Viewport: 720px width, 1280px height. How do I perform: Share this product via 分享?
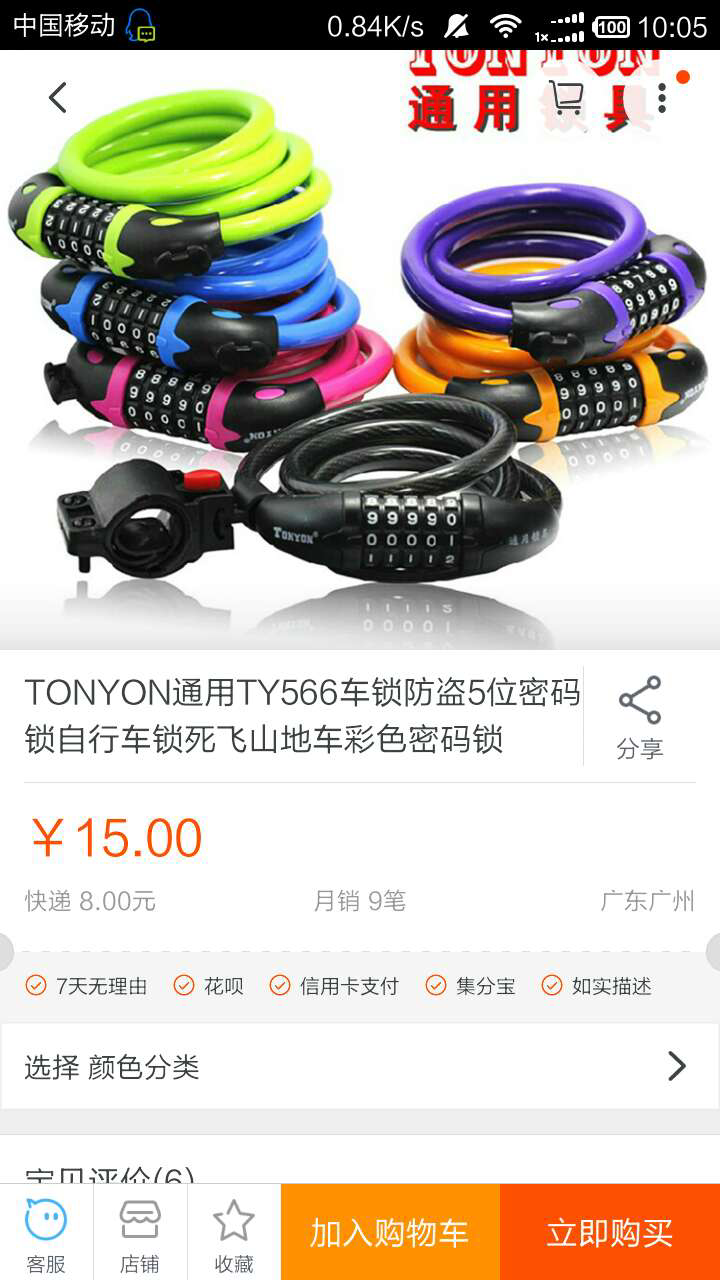click(x=640, y=718)
